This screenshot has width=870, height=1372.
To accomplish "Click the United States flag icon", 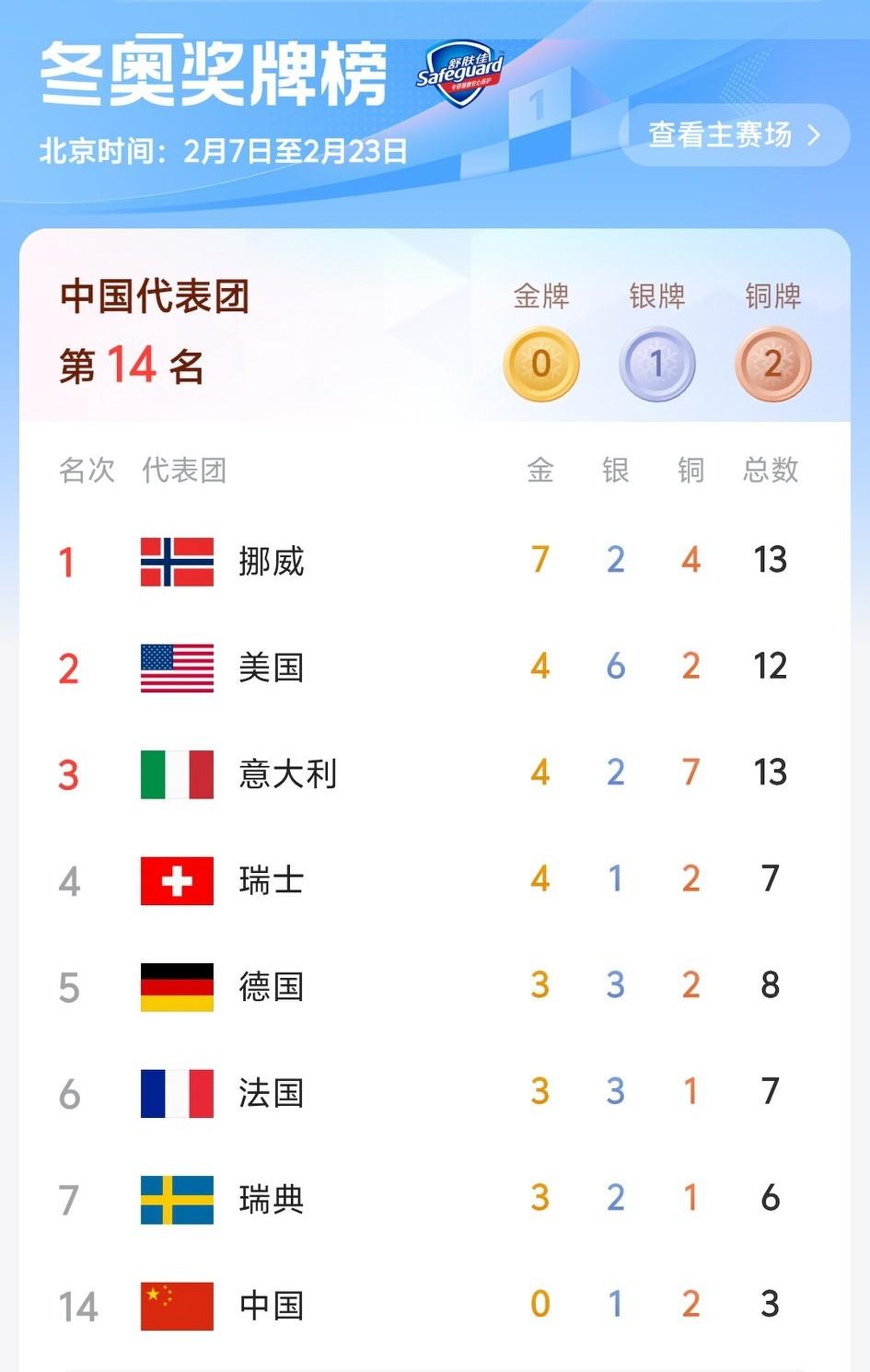I will coord(176,669).
